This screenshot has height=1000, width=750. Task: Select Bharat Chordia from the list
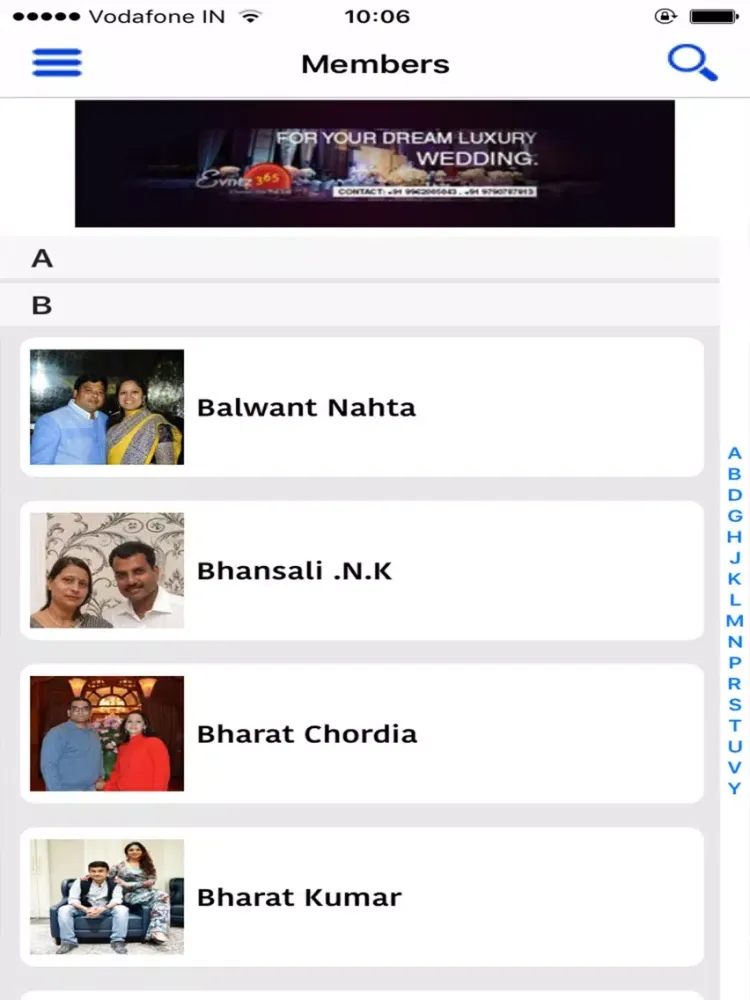(361, 733)
